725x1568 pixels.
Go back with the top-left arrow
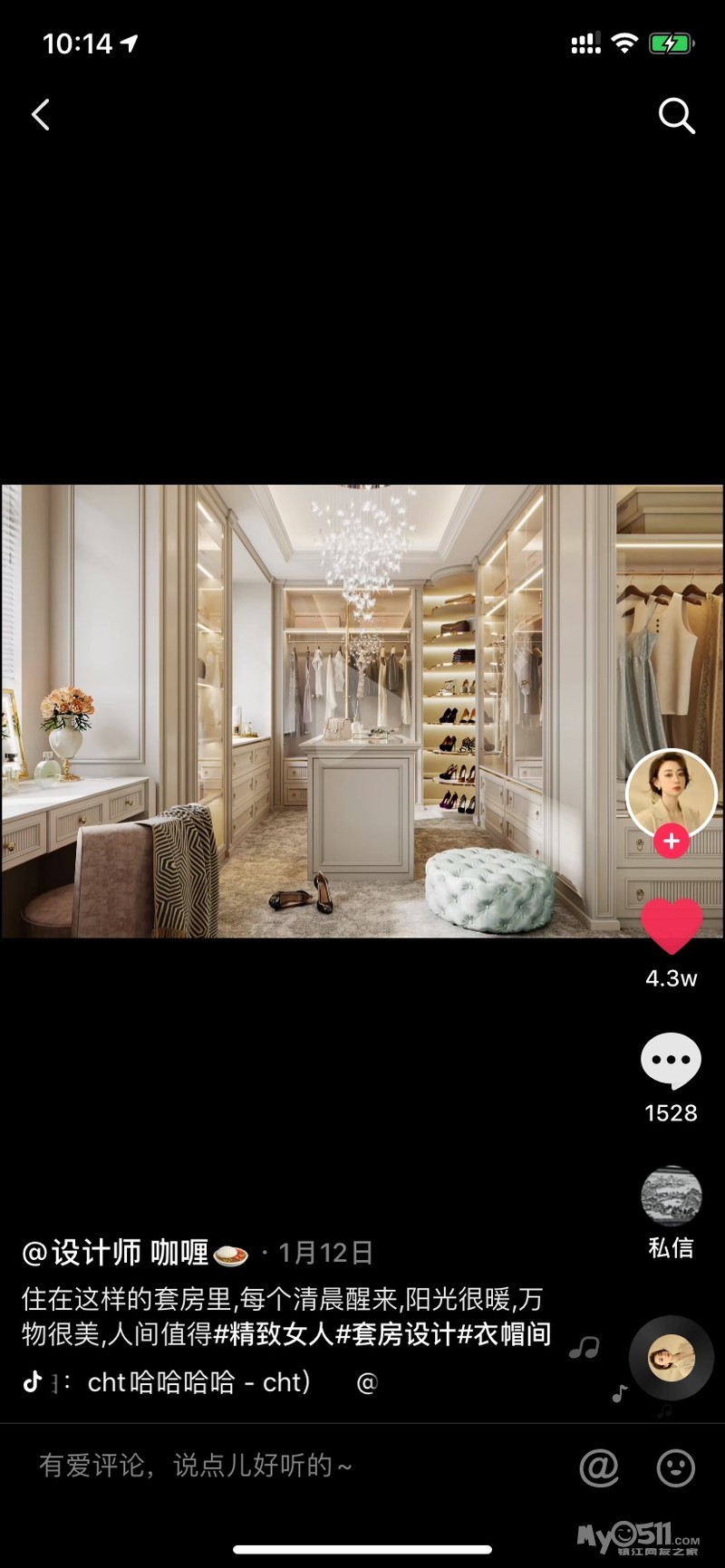coord(41,115)
